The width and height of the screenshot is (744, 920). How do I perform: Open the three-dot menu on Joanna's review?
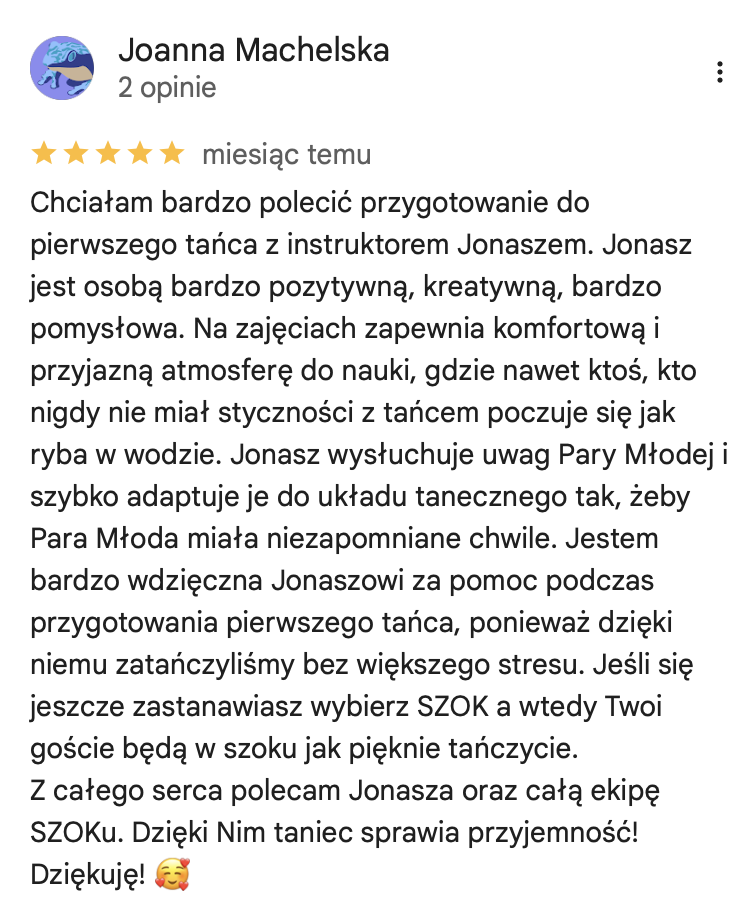(x=719, y=73)
